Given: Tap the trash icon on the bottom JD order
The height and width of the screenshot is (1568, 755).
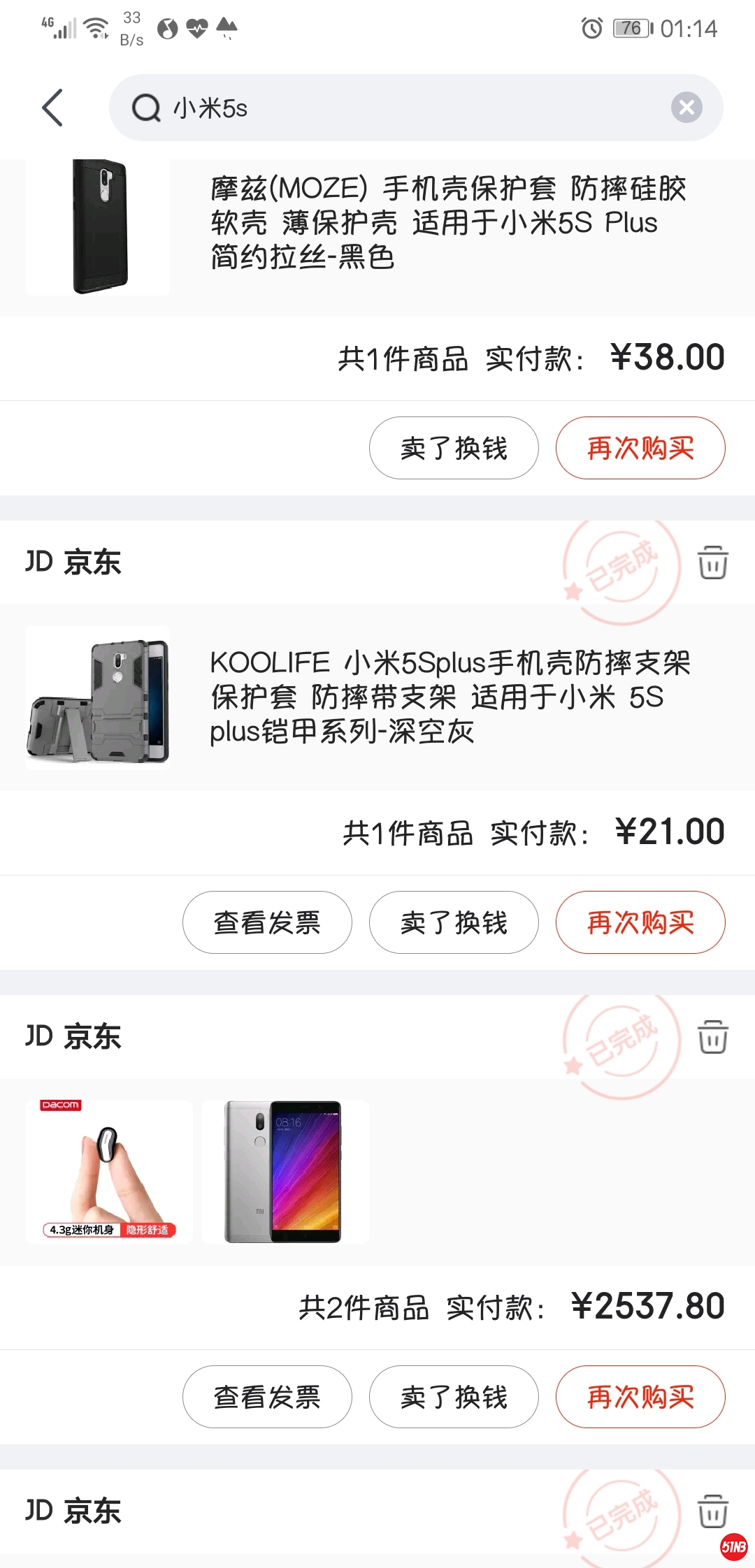Looking at the screenshot, I should point(712,1509).
